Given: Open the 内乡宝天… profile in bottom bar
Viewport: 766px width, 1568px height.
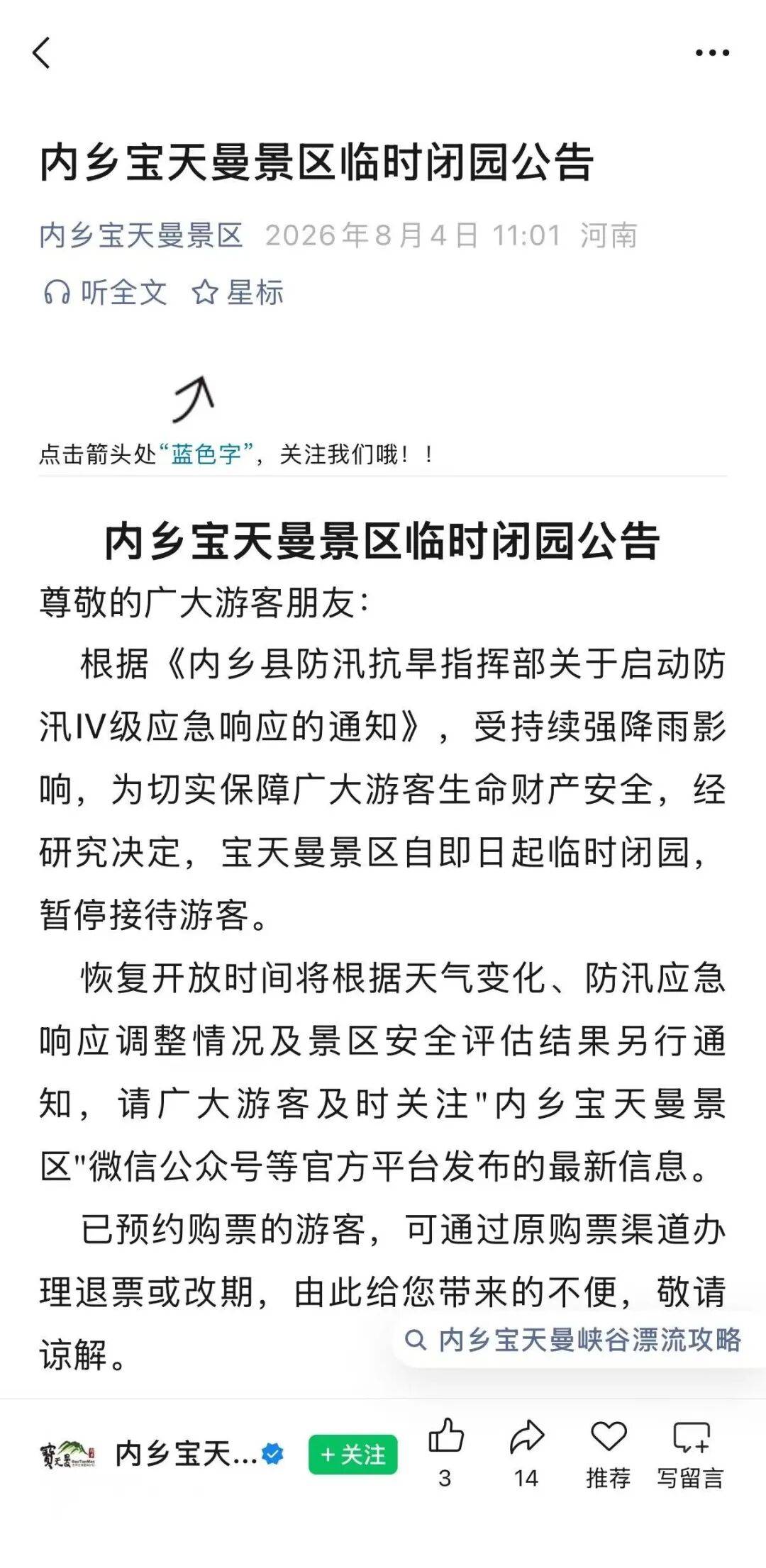Looking at the screenshot, I should click(x=162, y=1454).
